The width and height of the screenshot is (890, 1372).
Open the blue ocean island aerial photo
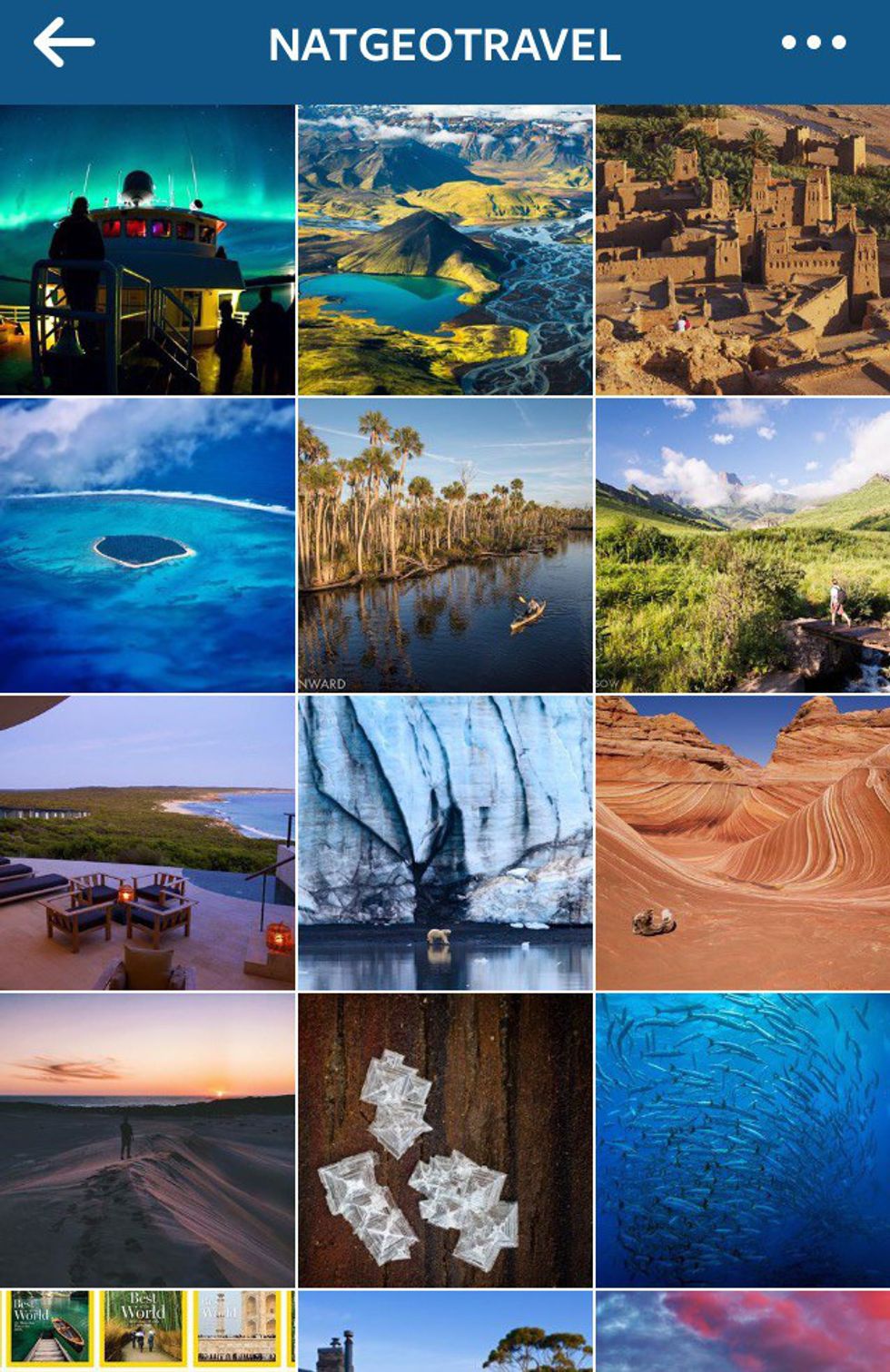(147, 545)
